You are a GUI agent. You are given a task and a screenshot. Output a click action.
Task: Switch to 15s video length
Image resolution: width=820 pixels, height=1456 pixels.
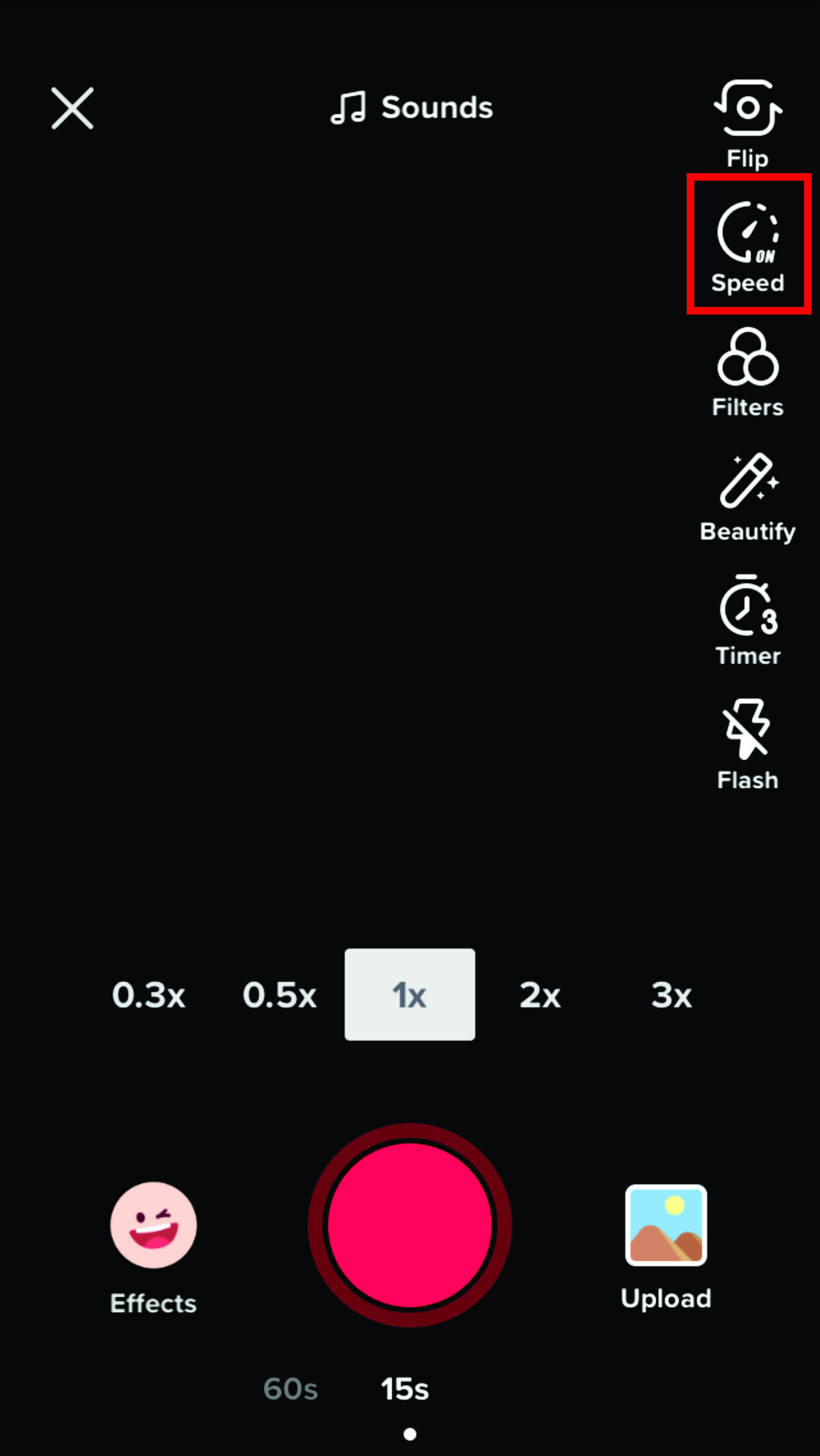point(405,1389)
